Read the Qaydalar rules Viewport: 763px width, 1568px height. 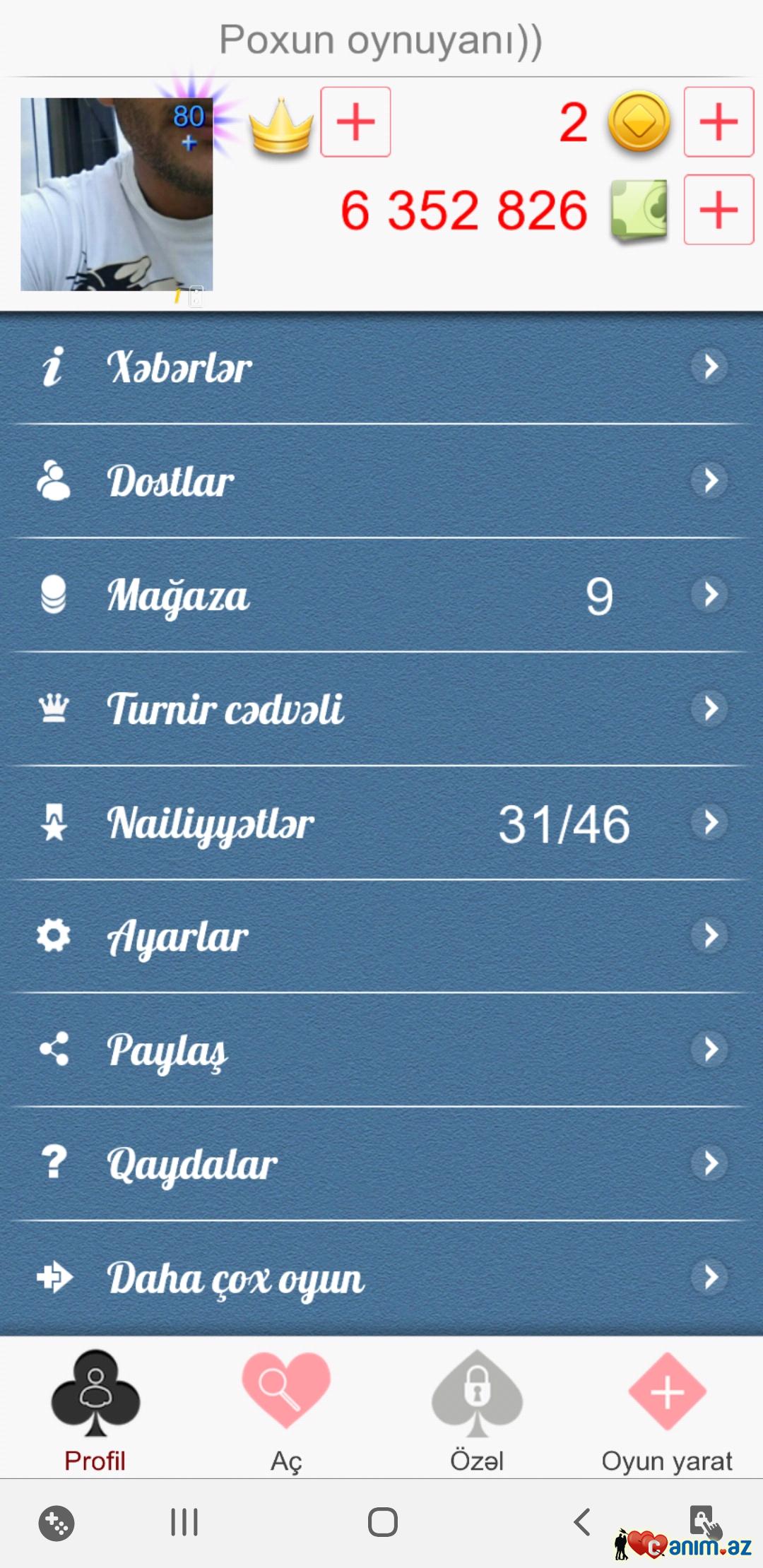[x=381, y=1164]
